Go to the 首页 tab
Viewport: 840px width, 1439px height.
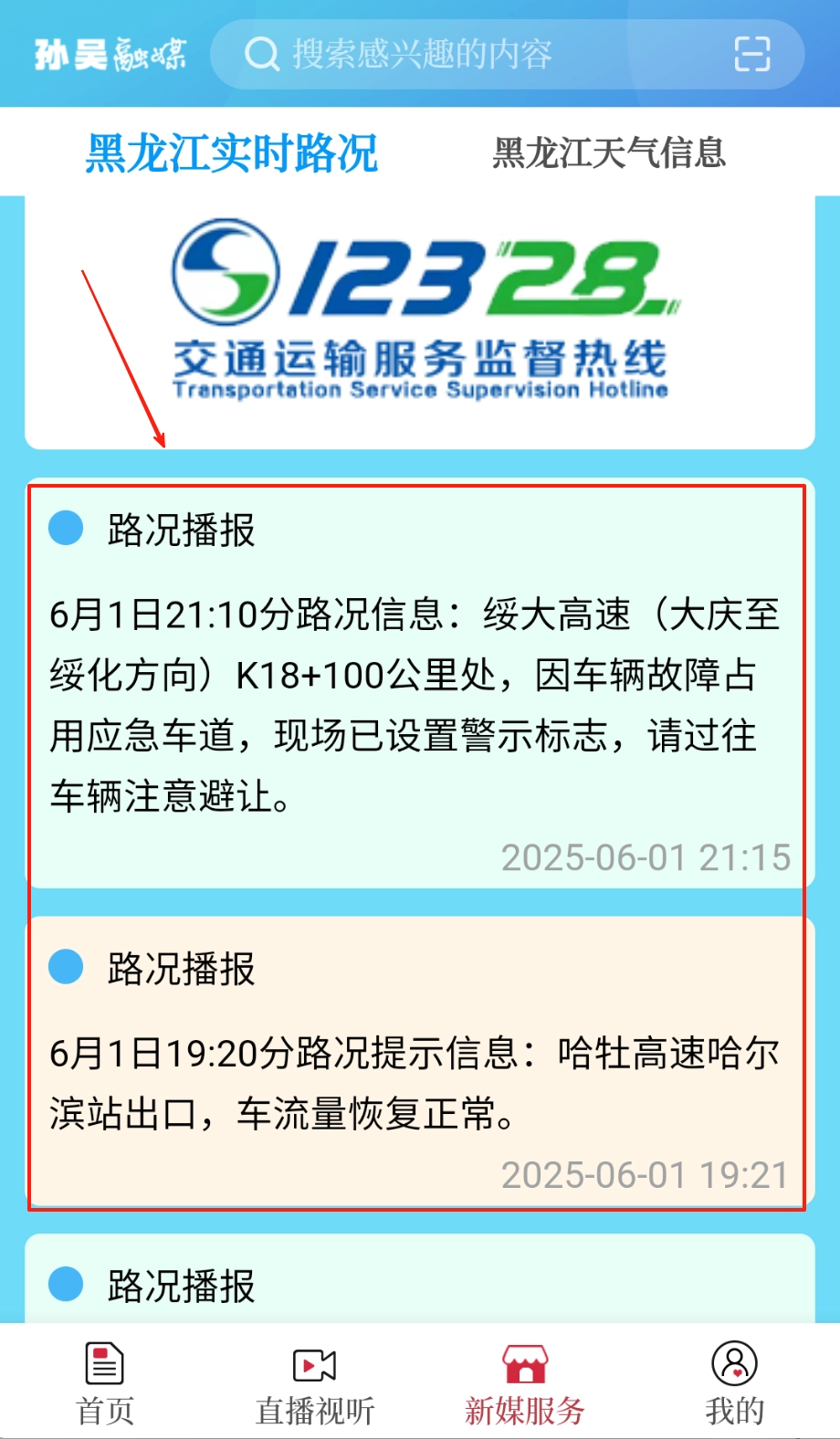(x=105, y=1383)
